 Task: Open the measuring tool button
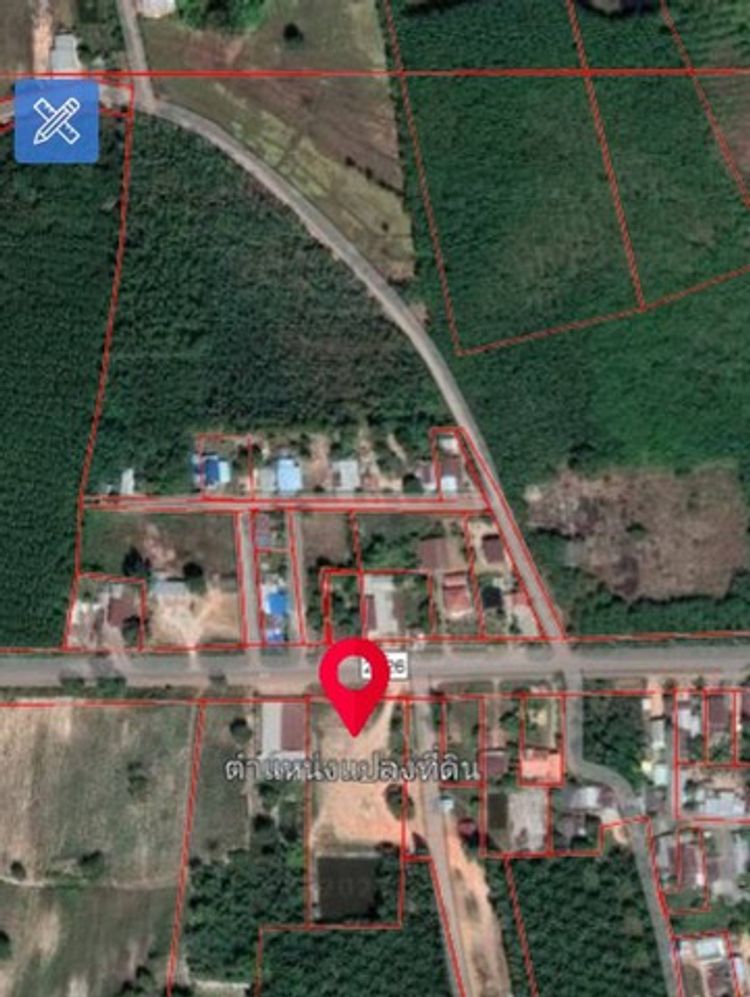(x=56, y=121)
